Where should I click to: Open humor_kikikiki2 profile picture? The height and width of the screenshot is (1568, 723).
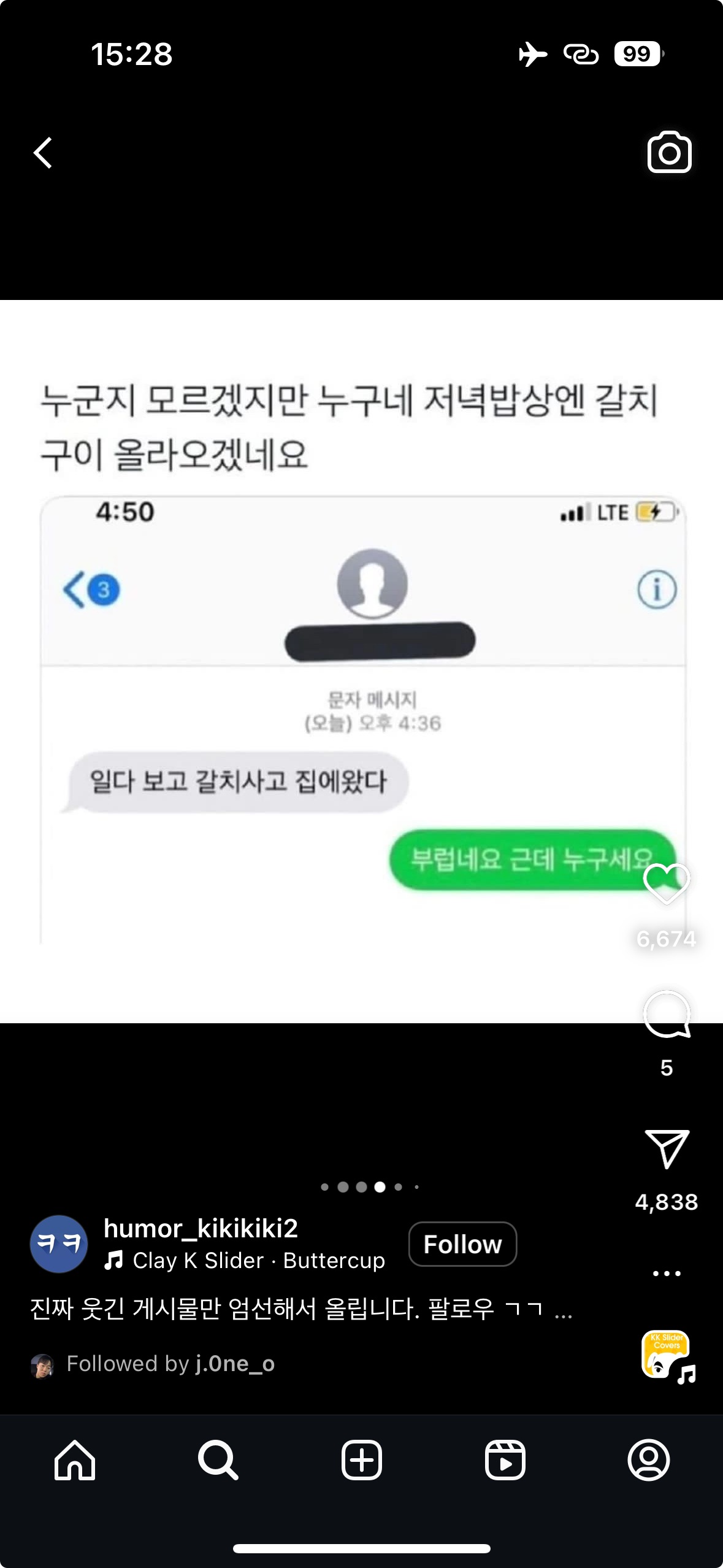coord(59,1244)
